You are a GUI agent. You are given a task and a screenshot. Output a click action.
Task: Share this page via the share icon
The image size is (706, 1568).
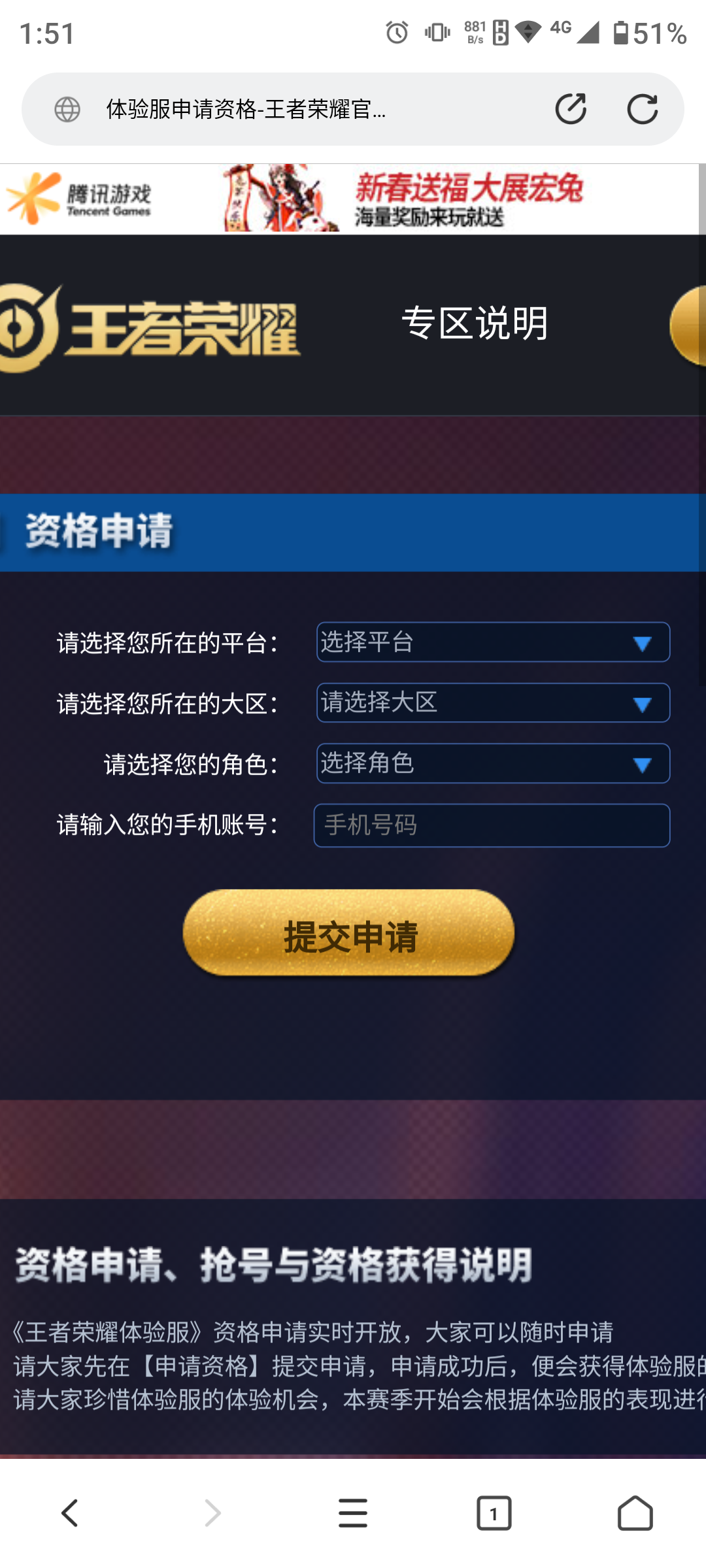[x=571, y=109]
